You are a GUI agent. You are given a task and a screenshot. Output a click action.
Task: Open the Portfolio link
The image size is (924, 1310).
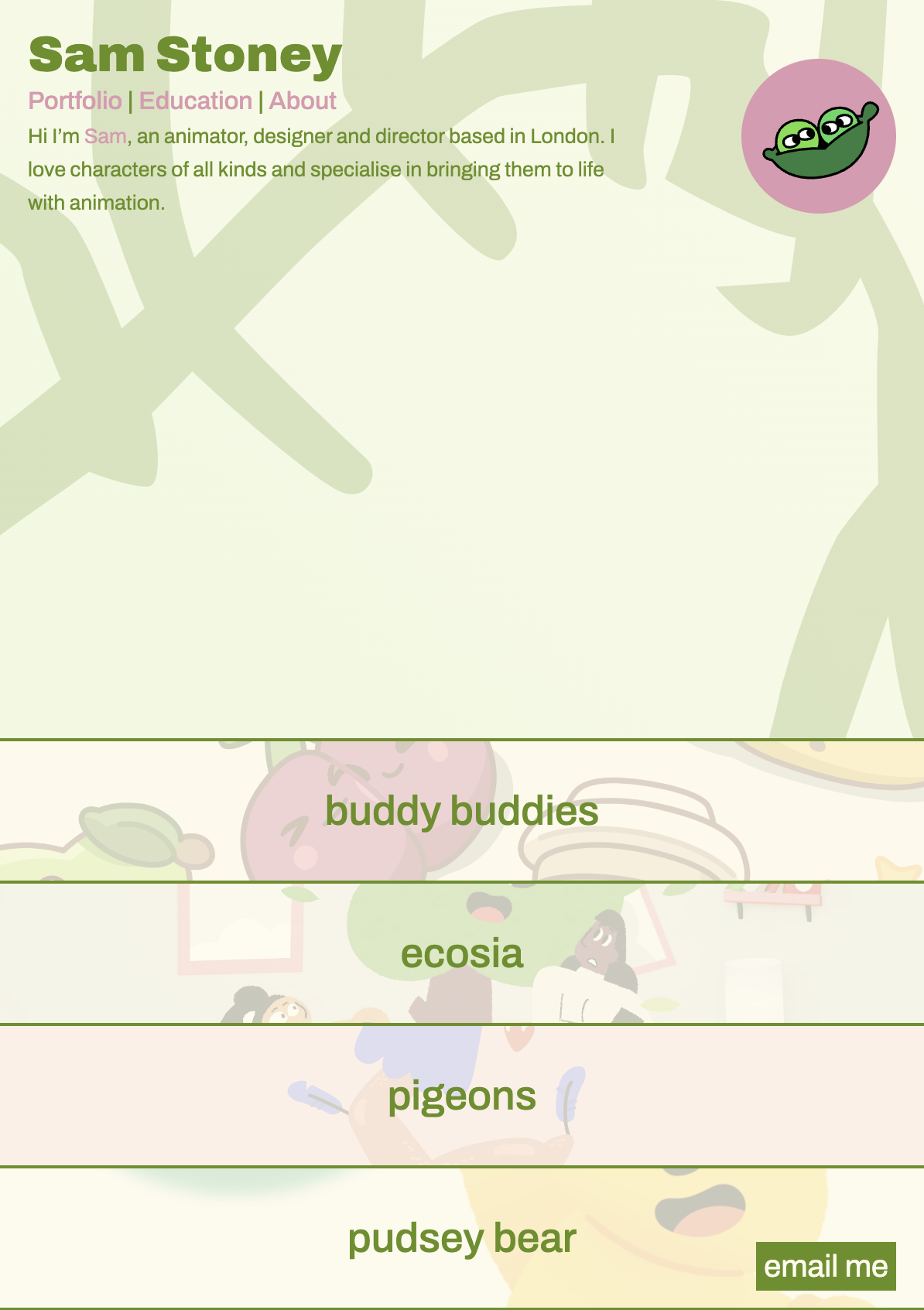click(75, 101)
